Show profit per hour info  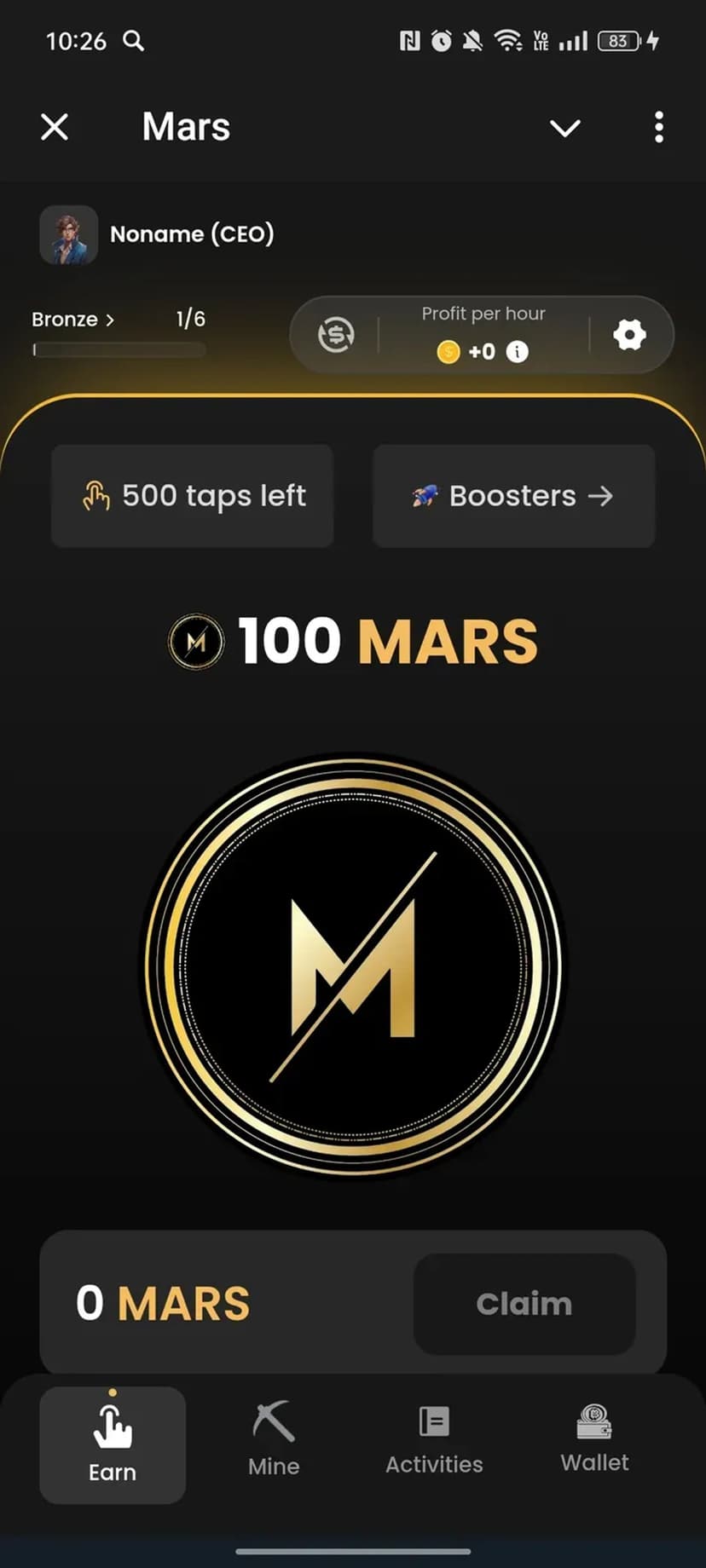pyautogui.click(x=518, y=351)
